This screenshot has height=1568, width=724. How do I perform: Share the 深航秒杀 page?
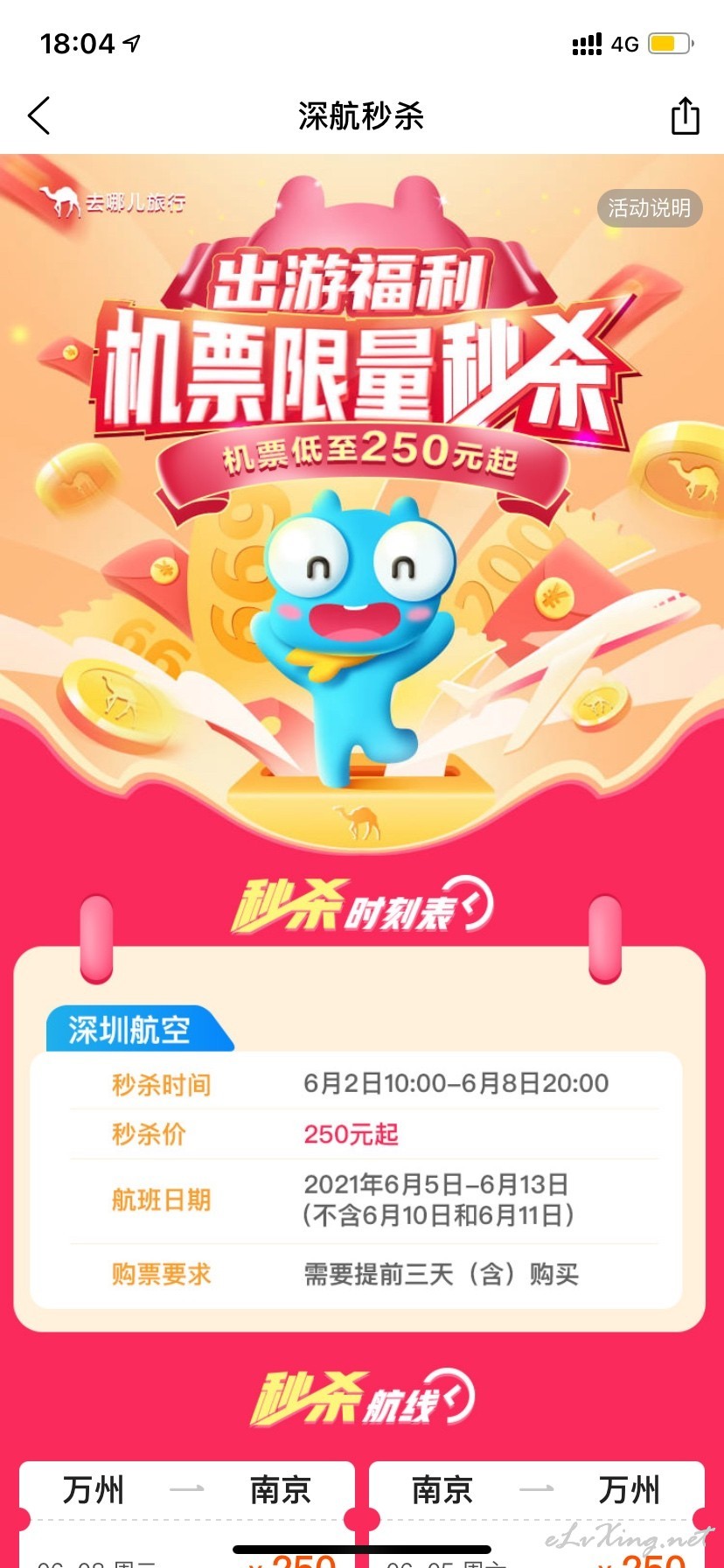(685, 115)
